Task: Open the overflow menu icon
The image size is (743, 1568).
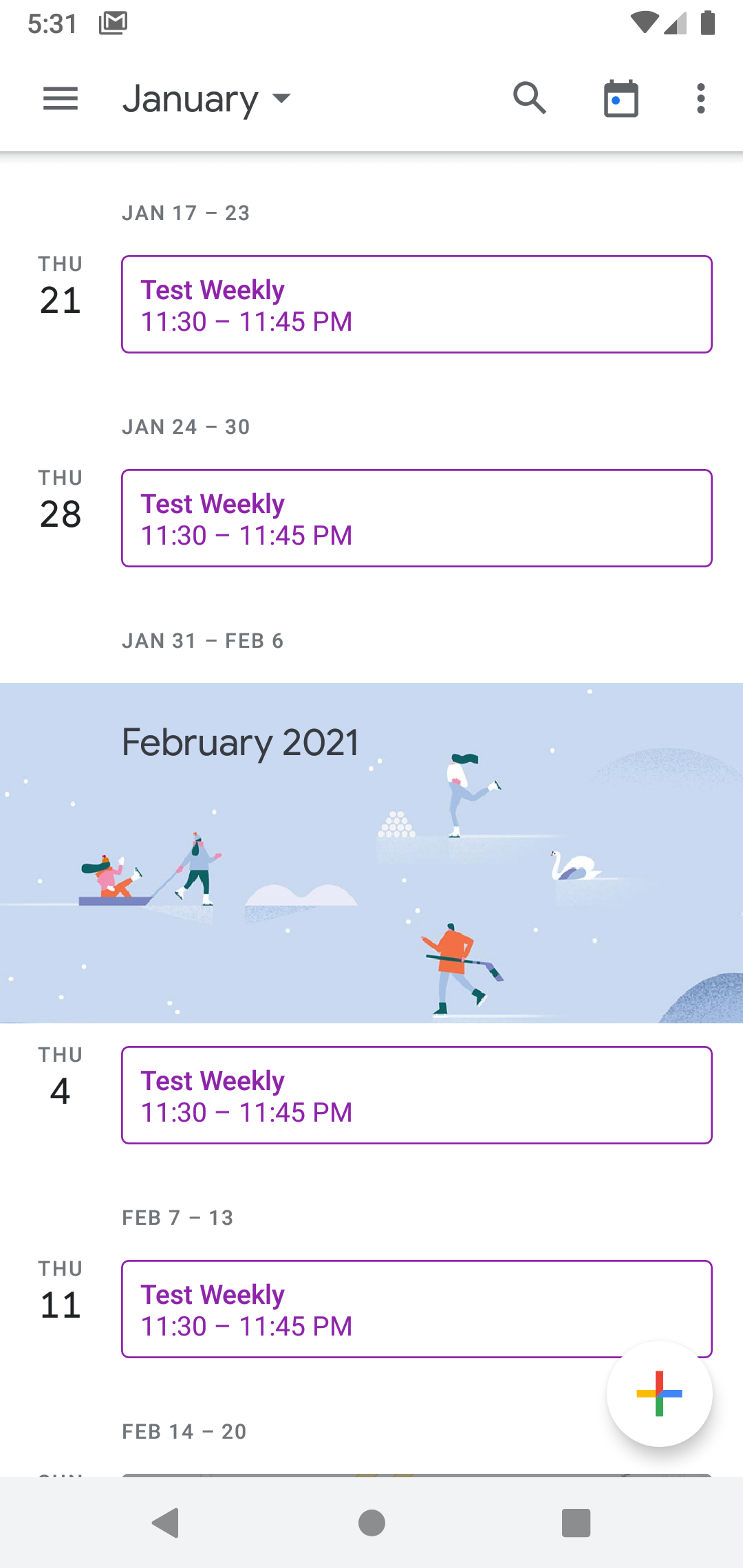Action: coord(700,99)
